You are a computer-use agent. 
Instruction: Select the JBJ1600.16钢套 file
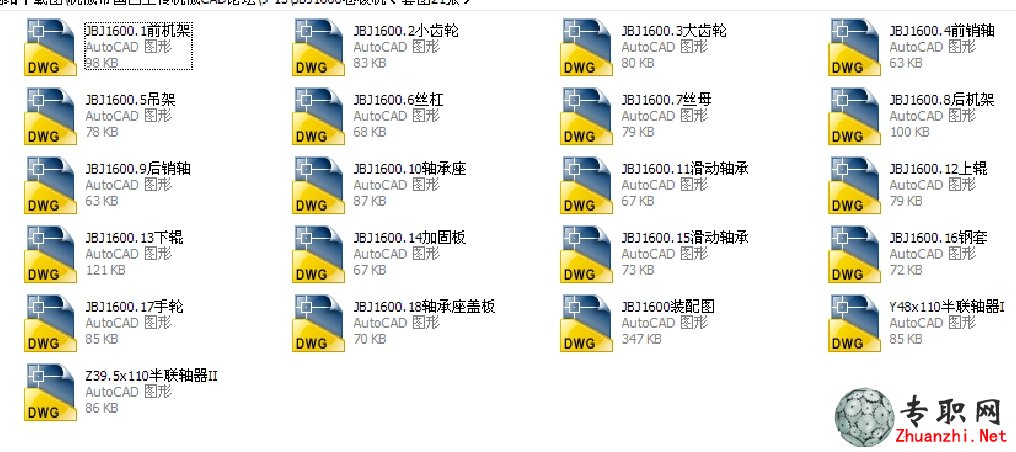854,253
